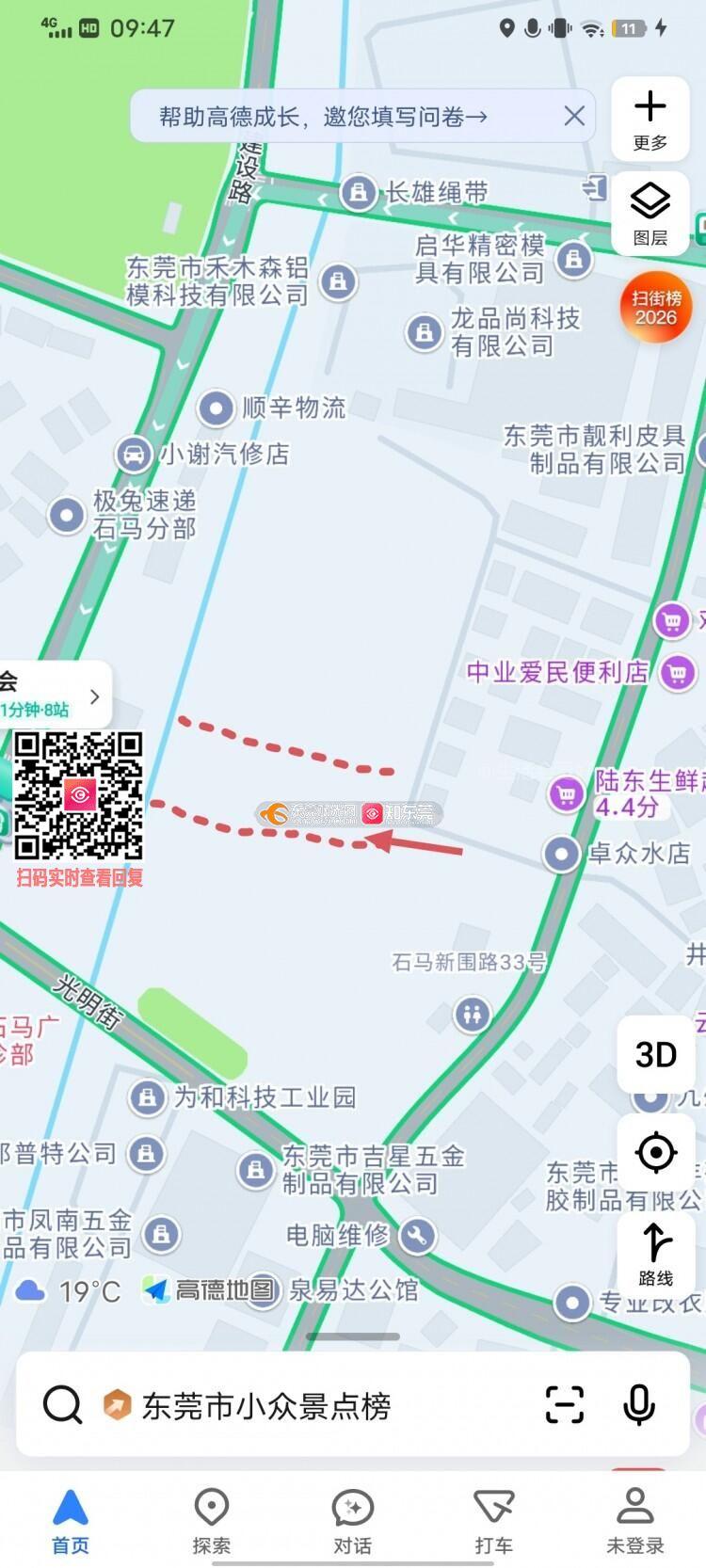Viewport: 706px width, 1568px height.
Task: Recenter map on my location
Action: coord(656,1152)
